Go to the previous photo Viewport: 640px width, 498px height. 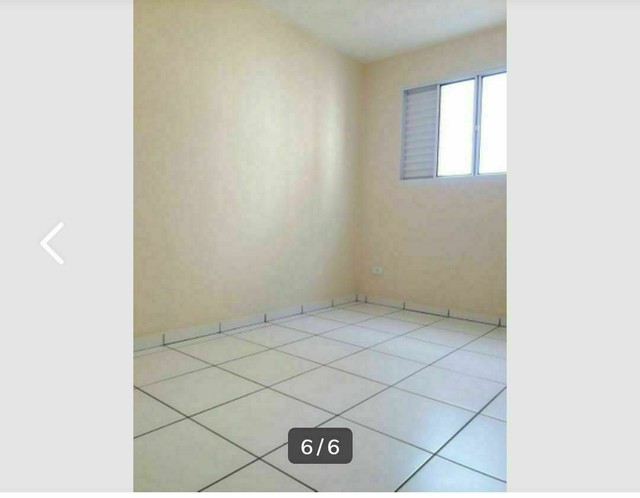click(x=52, y=244)
